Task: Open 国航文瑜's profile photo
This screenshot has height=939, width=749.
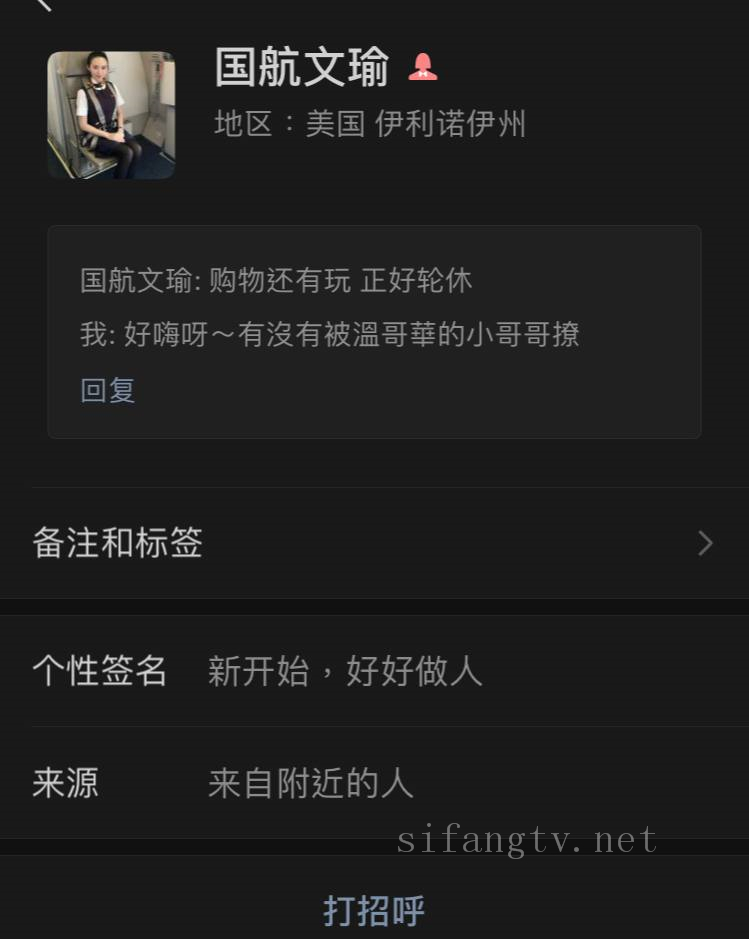Action: point(111,115)
